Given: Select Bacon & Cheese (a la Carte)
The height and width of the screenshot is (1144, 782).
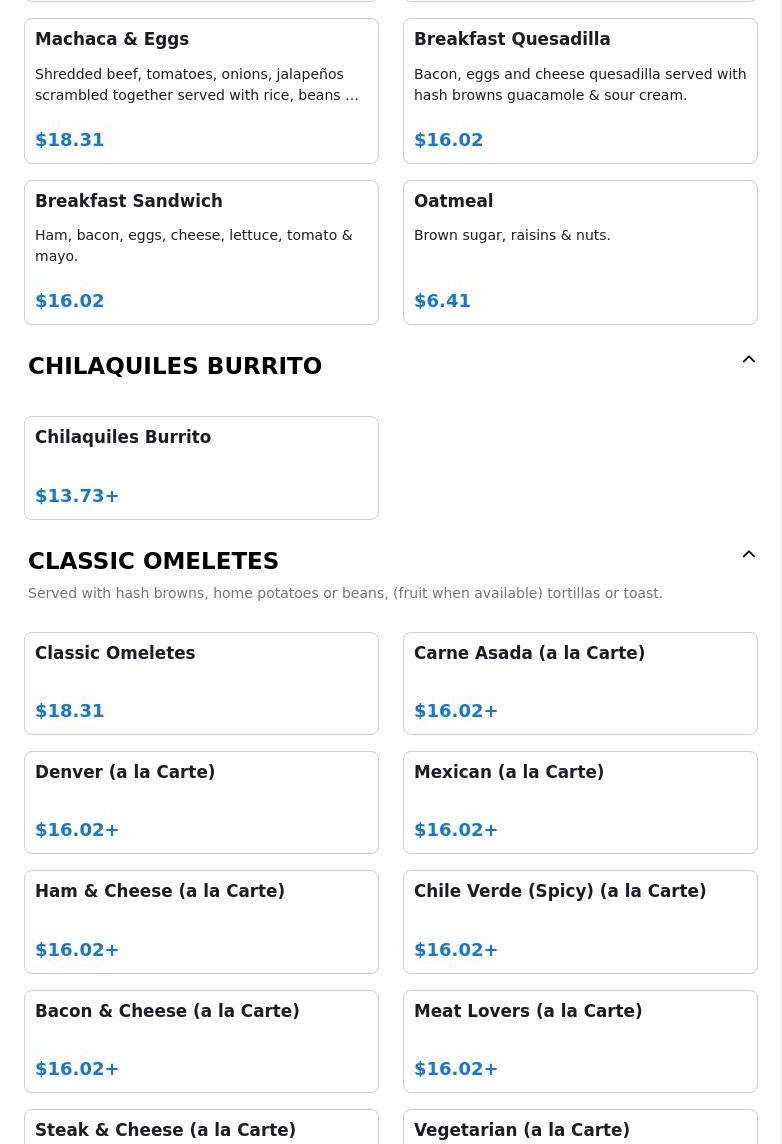Looking at the screenshot, I should (x=201, y=1041).
